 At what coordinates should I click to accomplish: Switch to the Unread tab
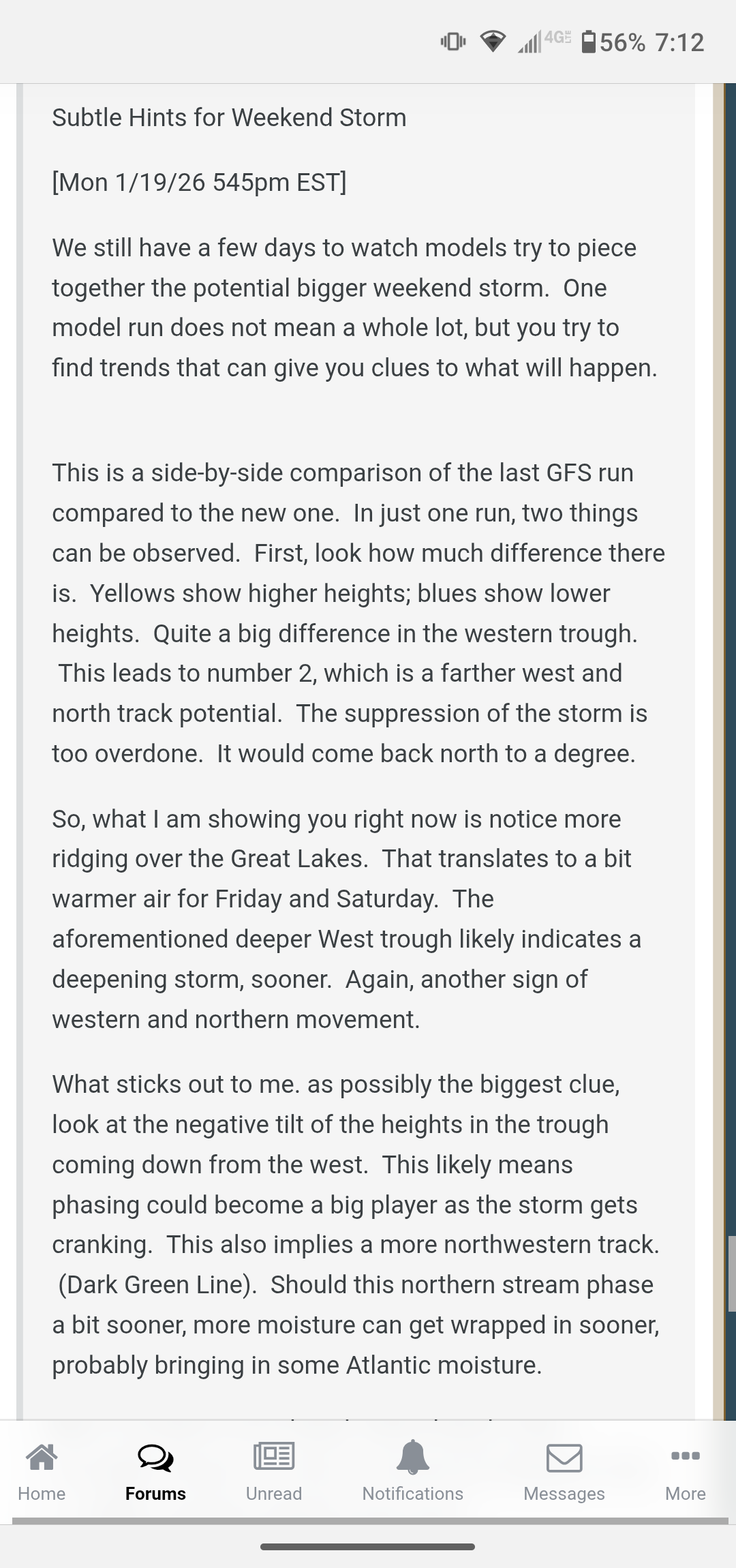pyautogui.click(x=274, y=1471)
